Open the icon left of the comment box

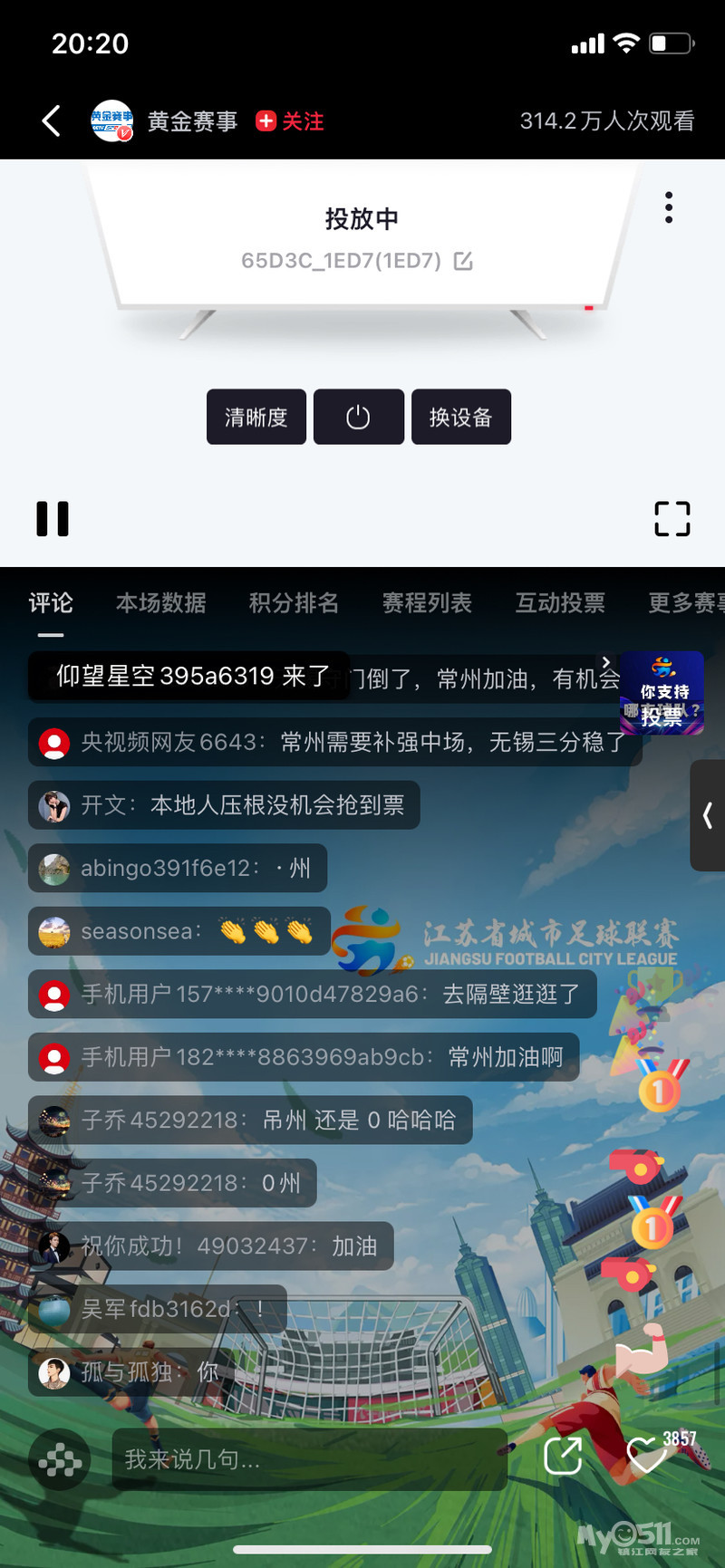click(60, 1459)
